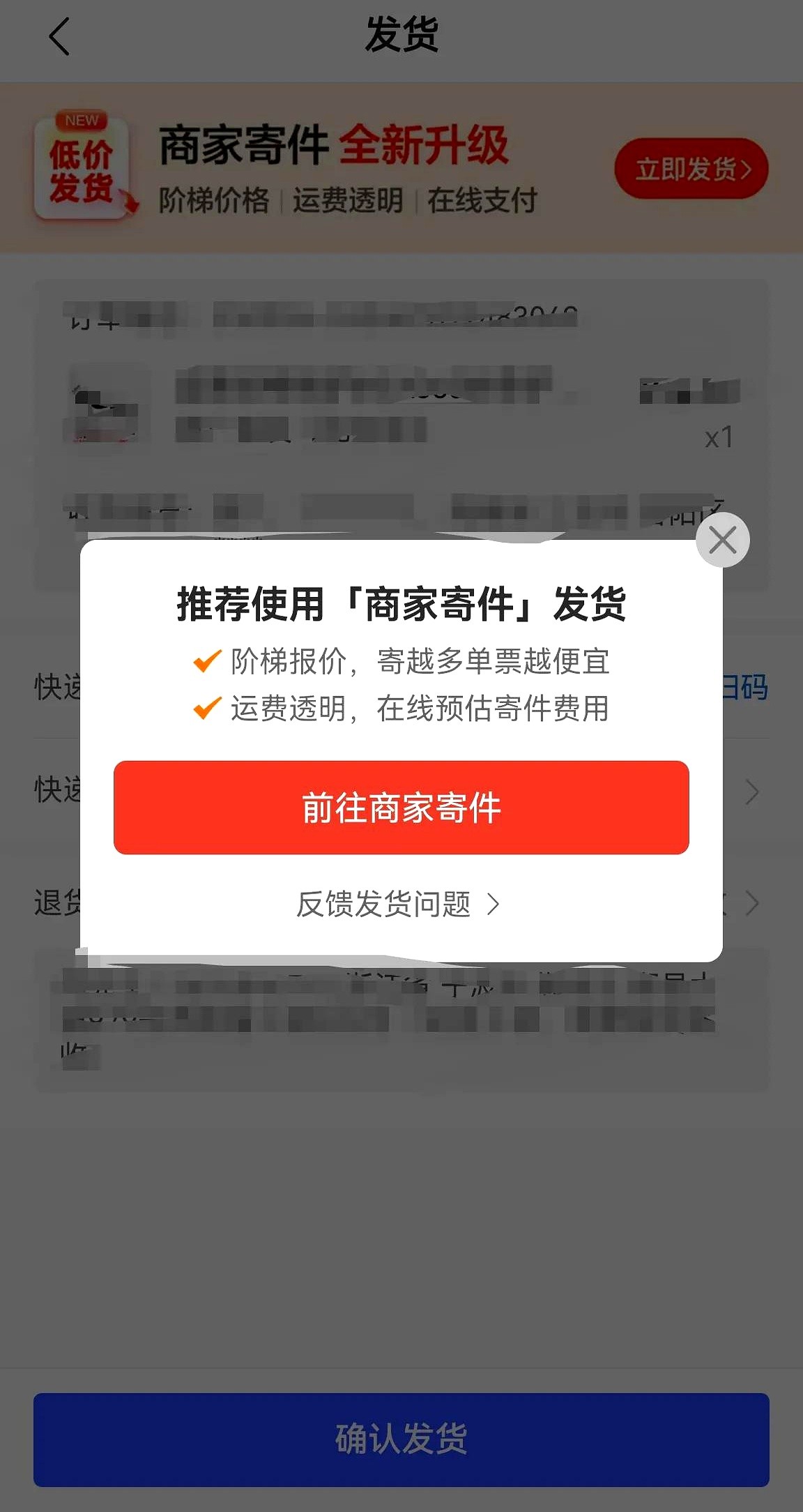This screenshot has width=803, height=1512.
Task: Confirm shipment with 确认发货
Action: [x=401, y=1439]
